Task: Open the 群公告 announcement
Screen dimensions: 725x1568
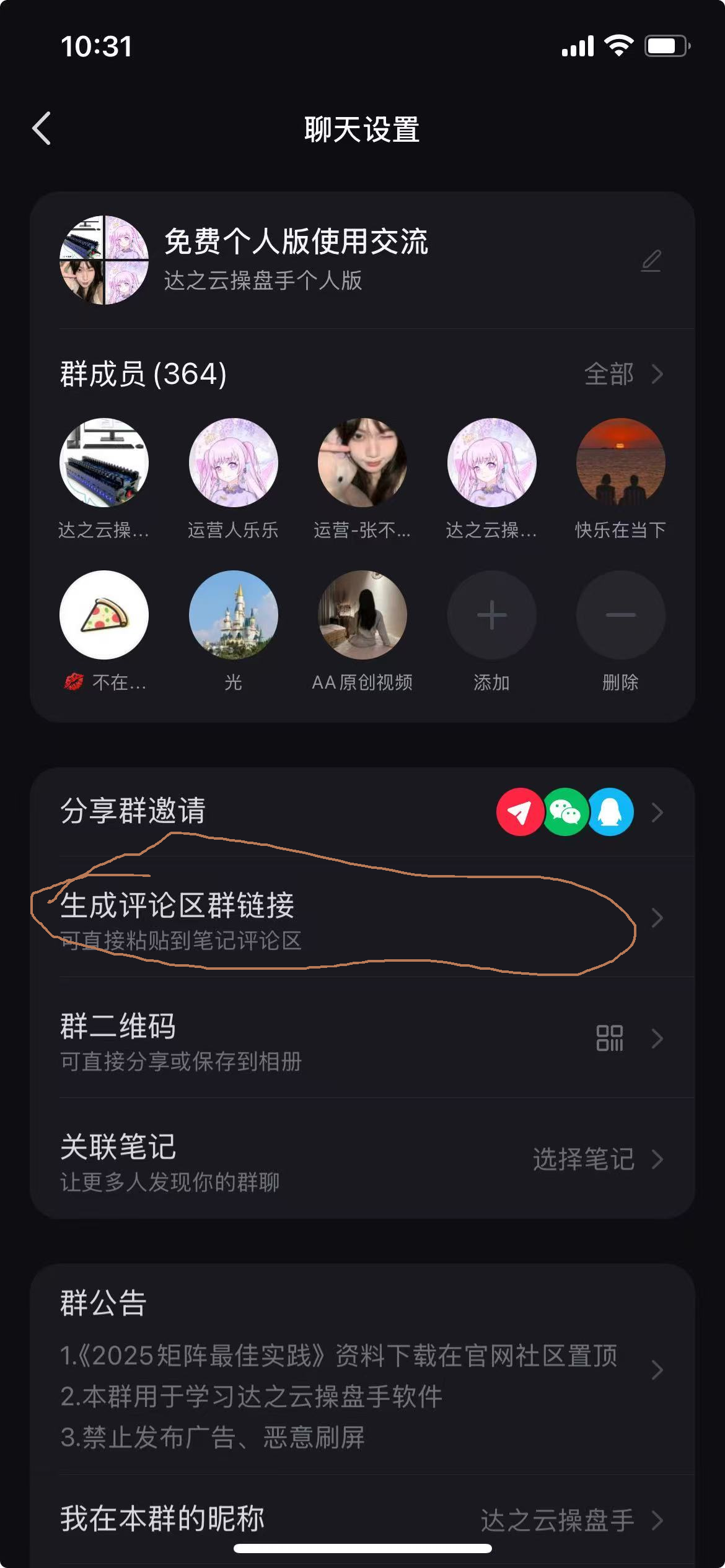Action: pos(362,1370)
